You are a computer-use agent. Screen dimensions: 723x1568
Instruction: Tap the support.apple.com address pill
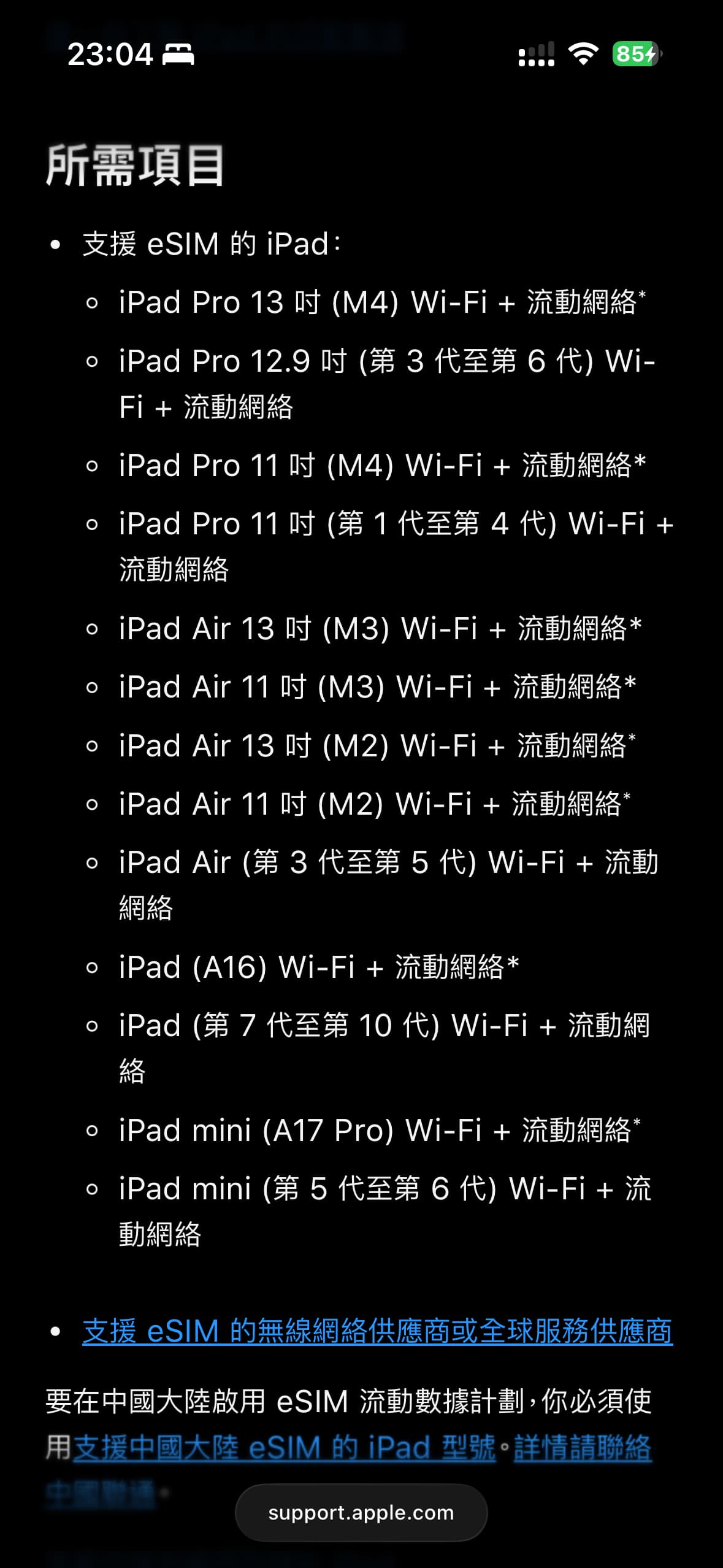click(361, 1513)
